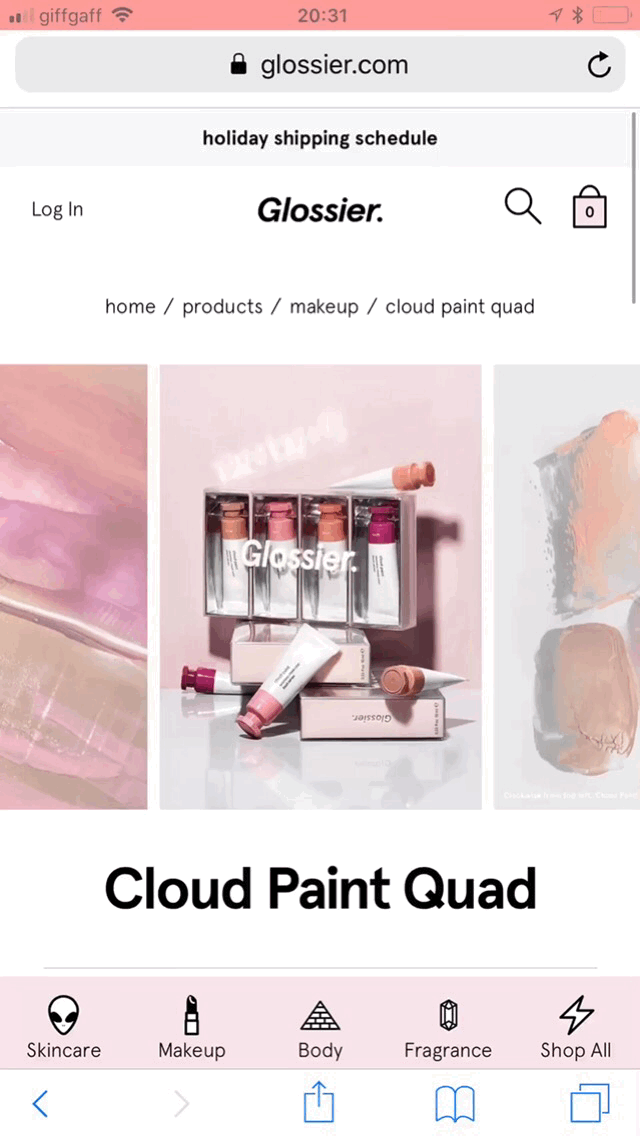Open the Body category

click(x=320, y=1027)
